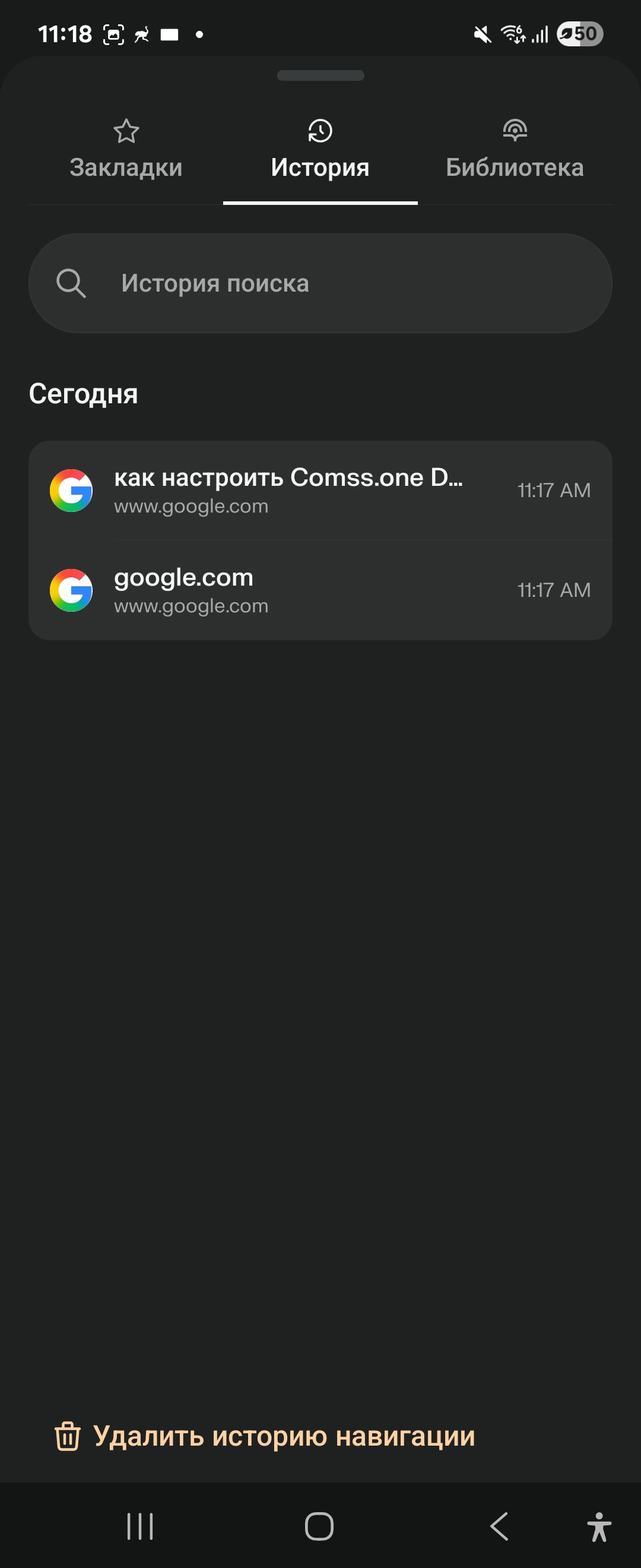Open recent apps from navigation bar
Image resolution: width=641 pixels, height=1568 pixels.
coord(140,1526)
